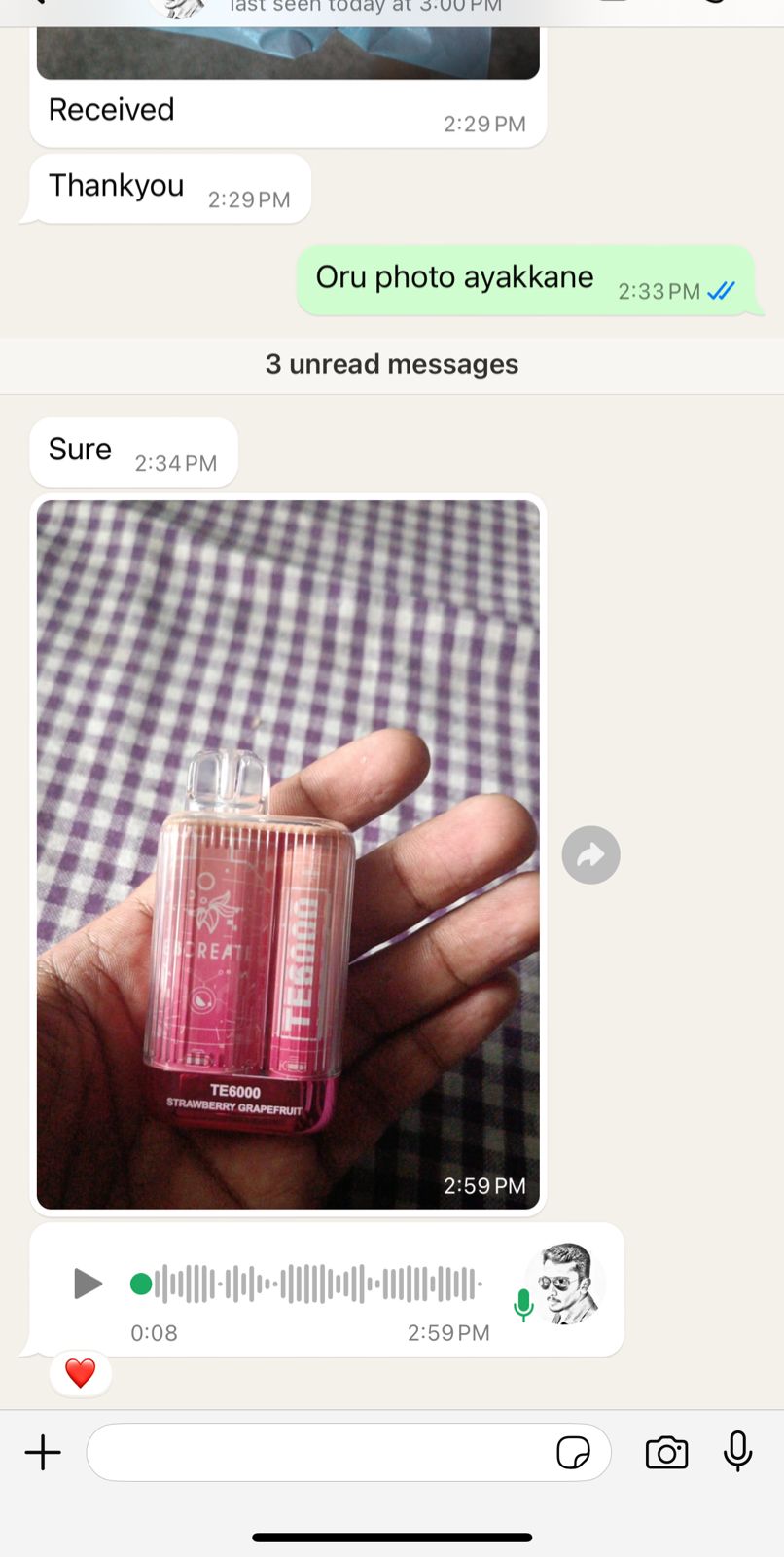Play the 0:08 voice message
This screenshot has height=1557, width=784.
pyautogui.click(x=88, y=1284)
